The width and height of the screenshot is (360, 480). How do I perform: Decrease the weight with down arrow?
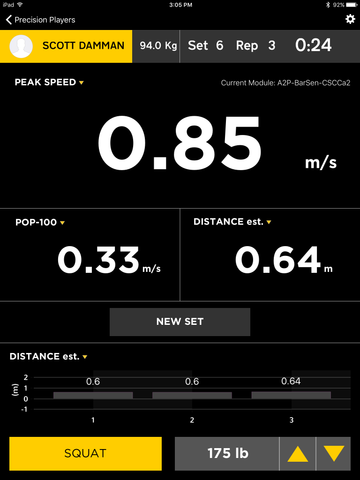coord(333,454)
